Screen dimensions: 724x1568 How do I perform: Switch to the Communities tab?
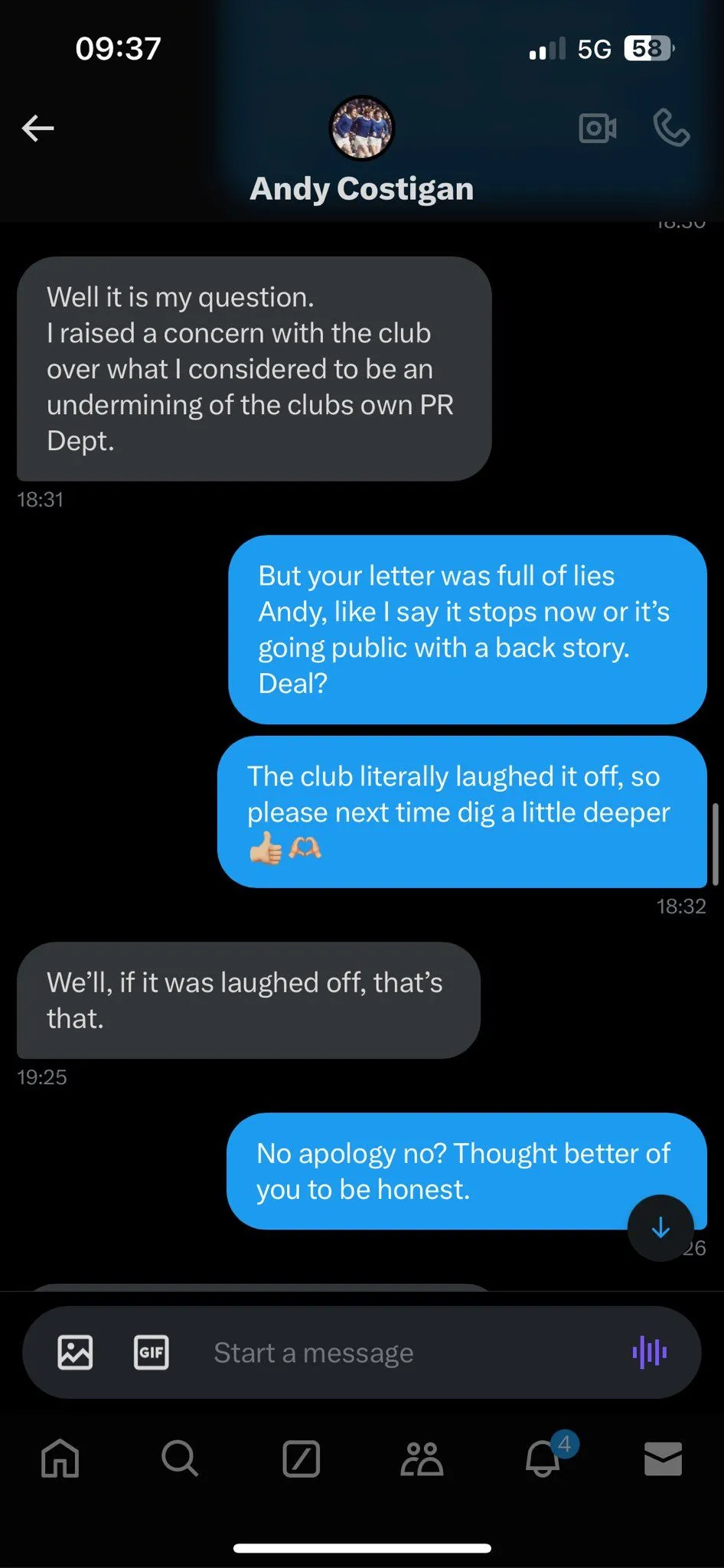[422, 1458]
